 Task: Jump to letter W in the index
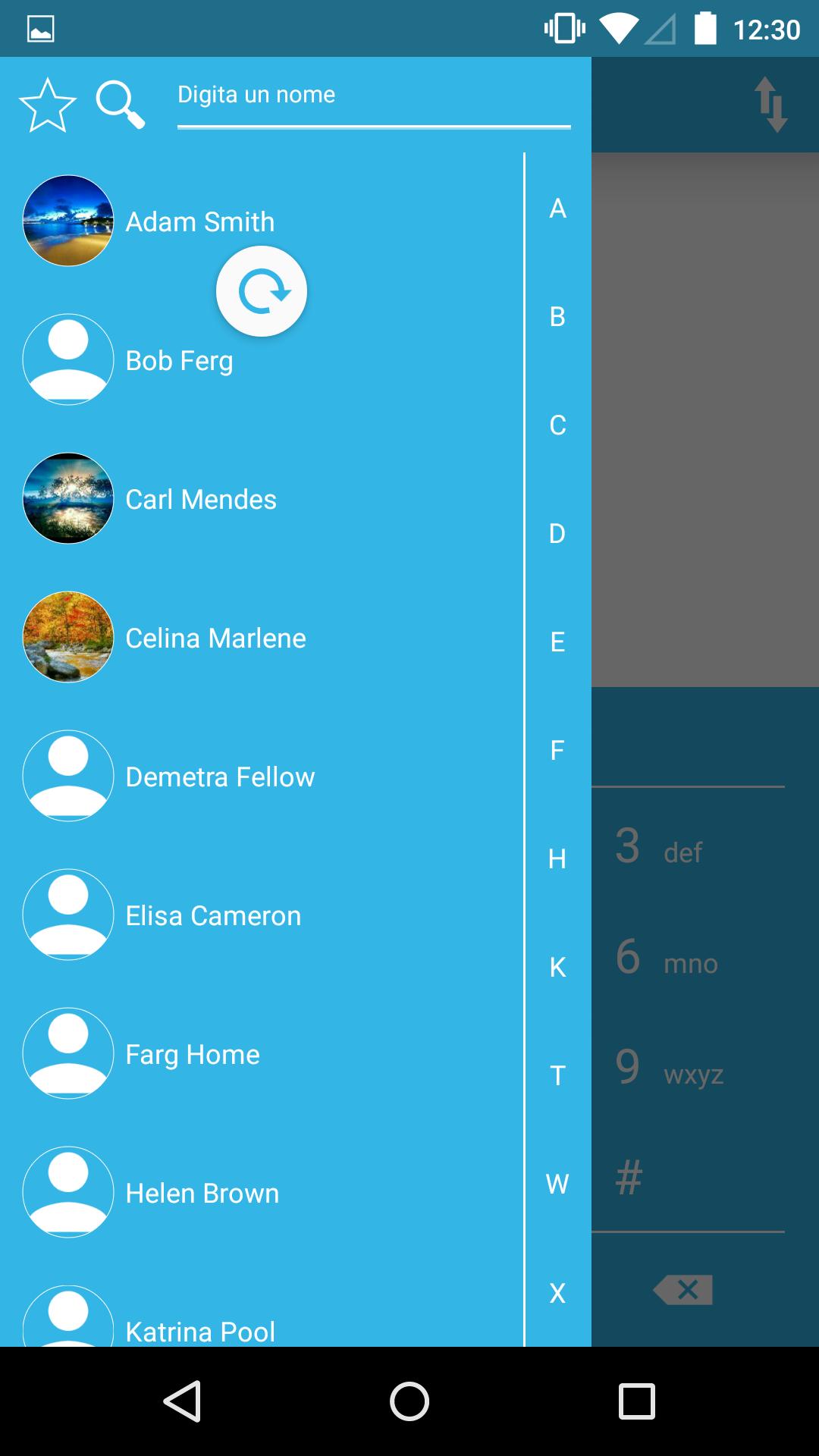click(557, 1183)
